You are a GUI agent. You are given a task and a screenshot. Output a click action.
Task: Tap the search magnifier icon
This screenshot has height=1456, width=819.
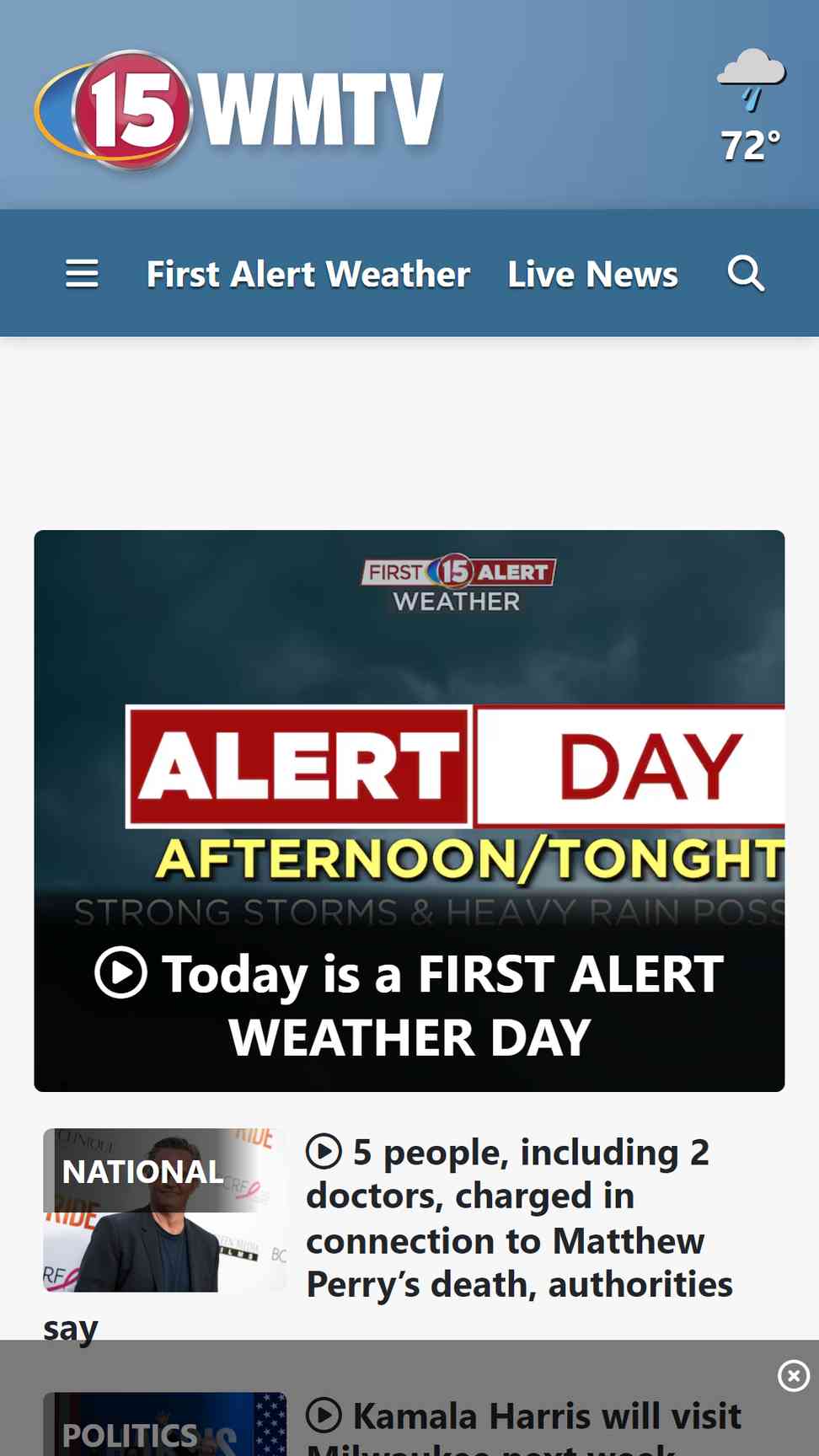click(746, 274)
